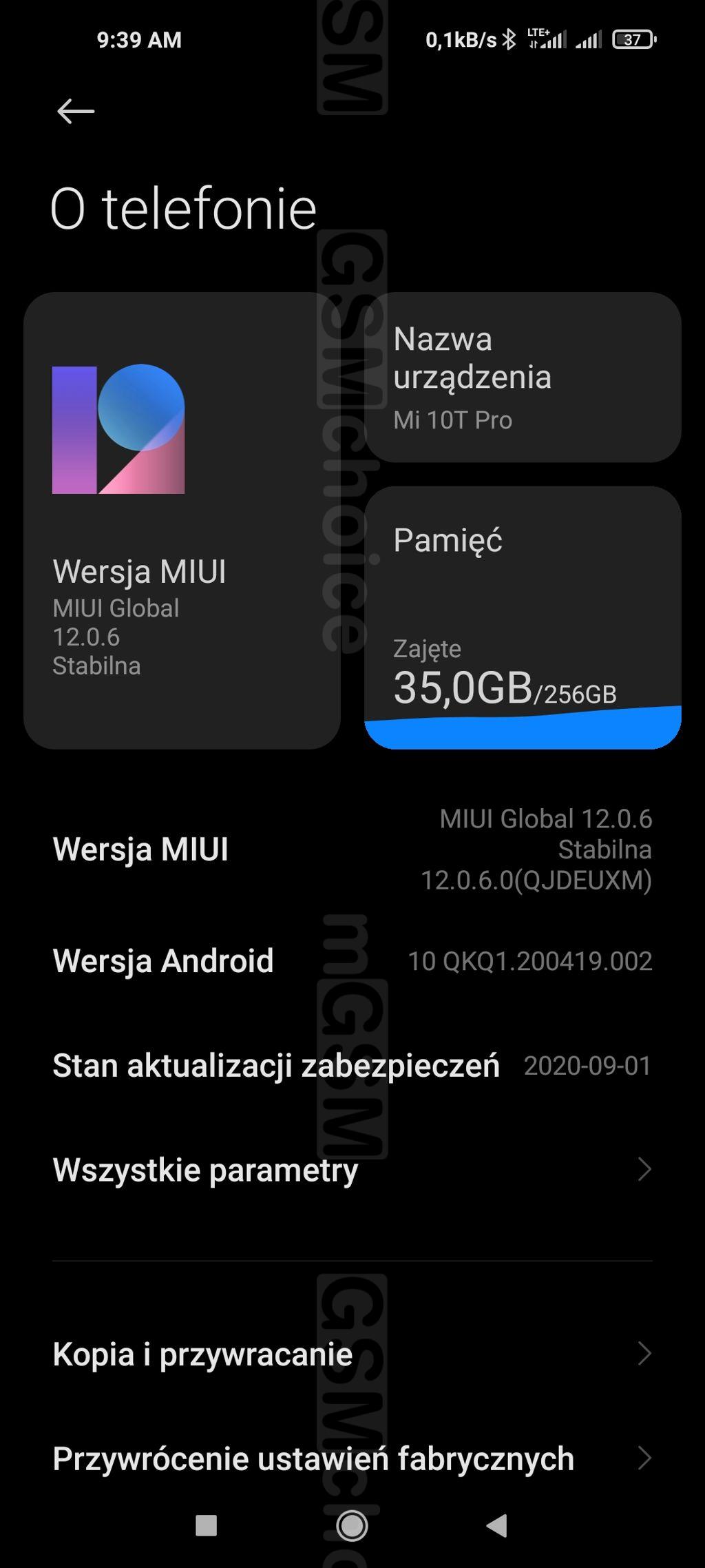This screenshot has width=705, height=1568.
Task: Tap the Wersja MIUI list row
Action: (352, 849)
